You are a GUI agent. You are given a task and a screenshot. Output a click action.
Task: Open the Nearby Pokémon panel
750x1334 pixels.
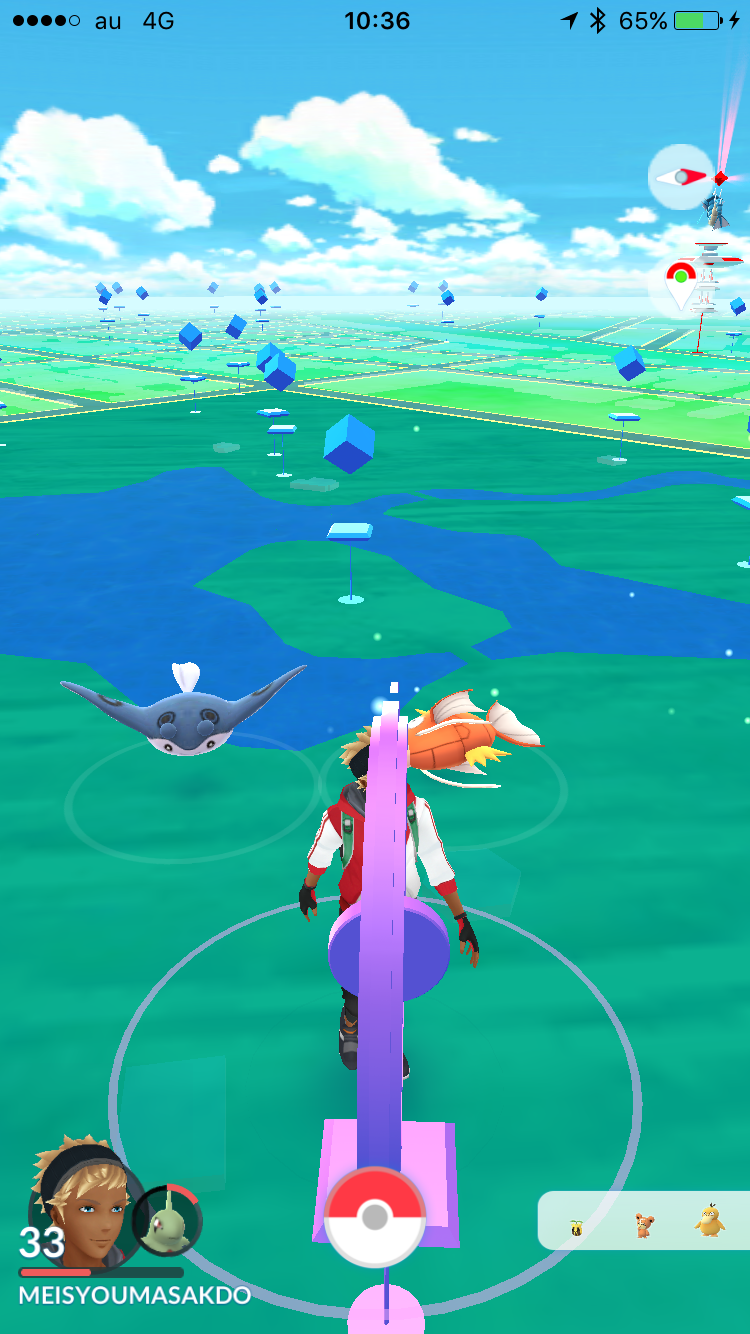coord(644,1220)
